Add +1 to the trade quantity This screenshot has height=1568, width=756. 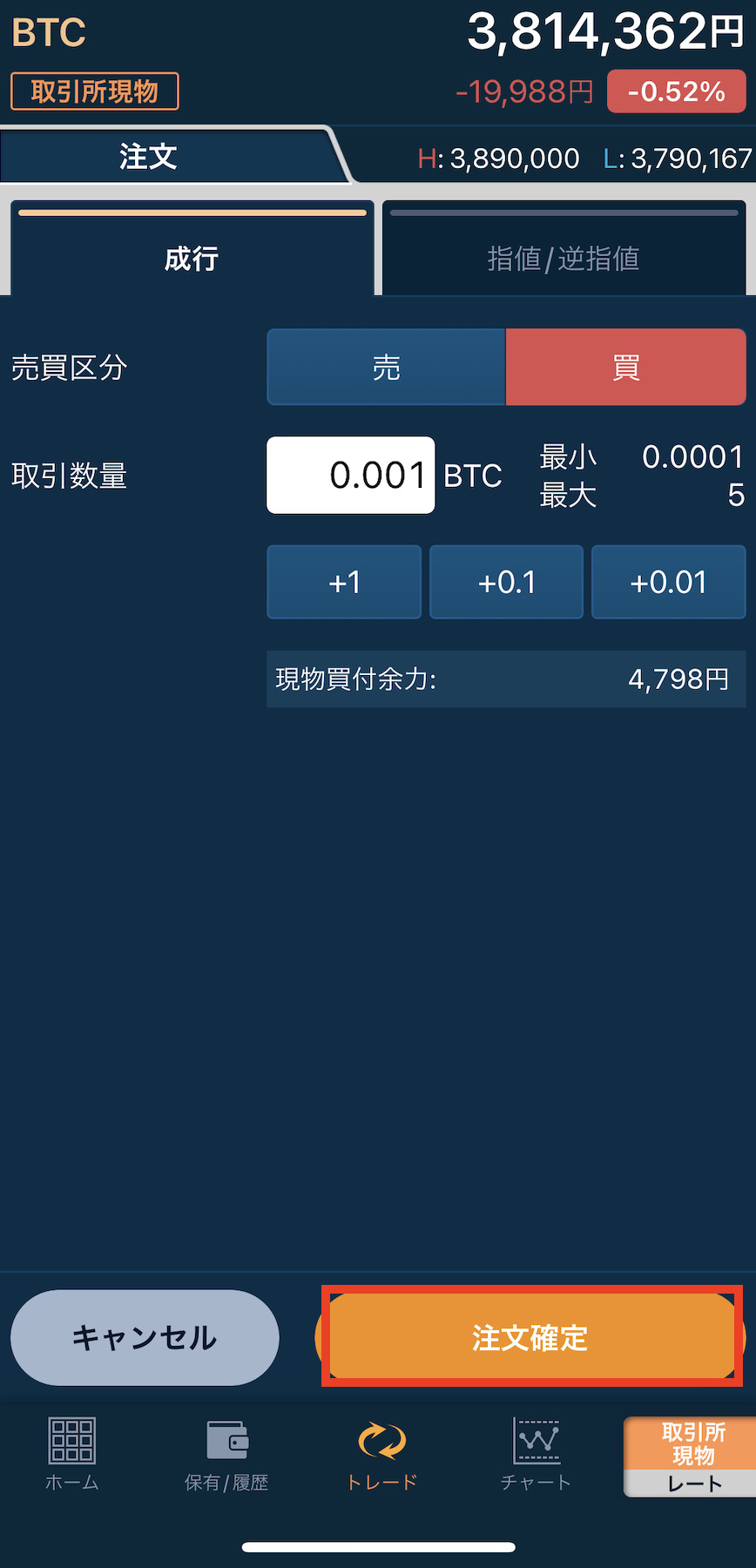pos(344,582)
